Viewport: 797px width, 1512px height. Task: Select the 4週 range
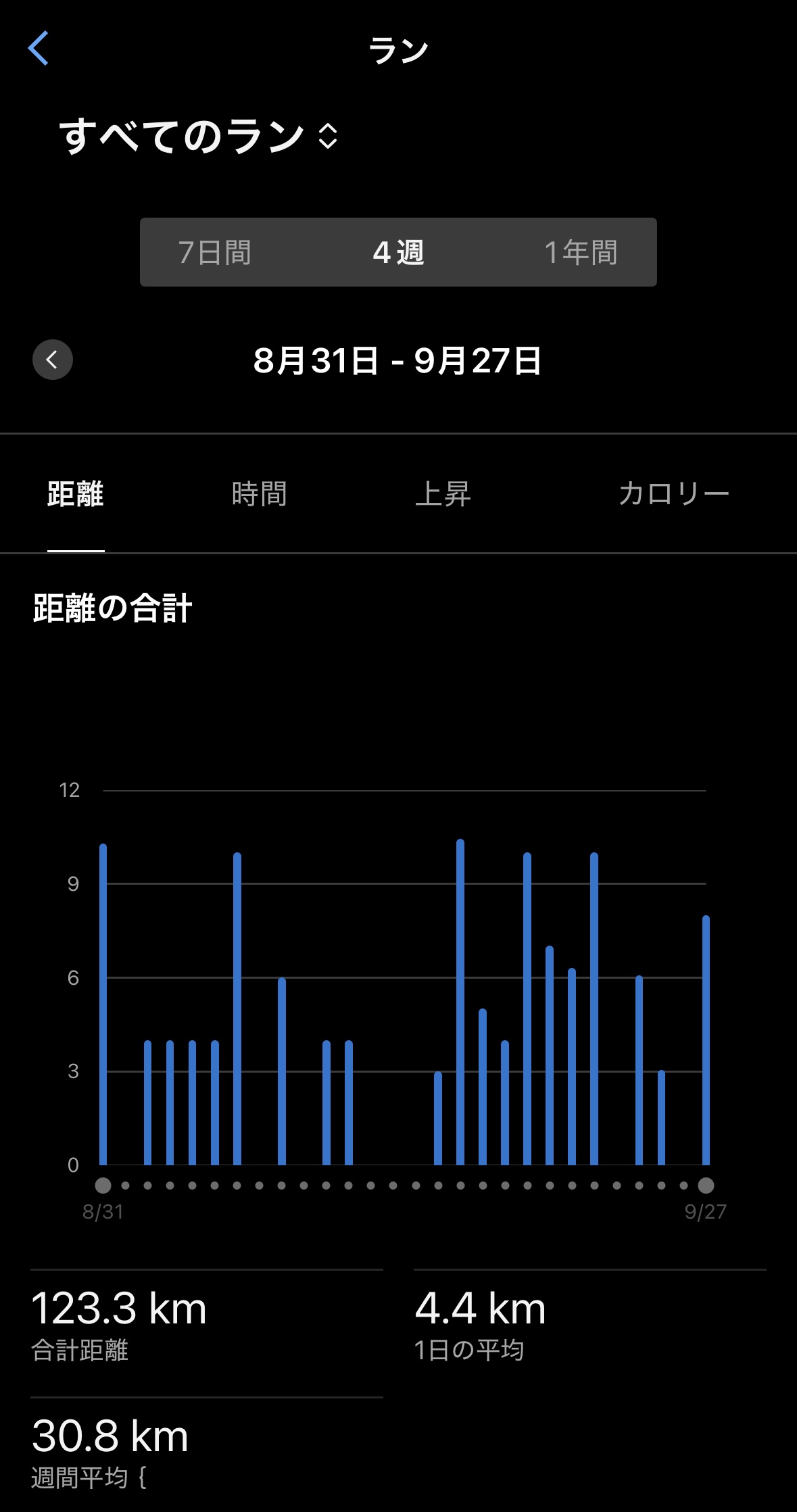coord(398,252)
